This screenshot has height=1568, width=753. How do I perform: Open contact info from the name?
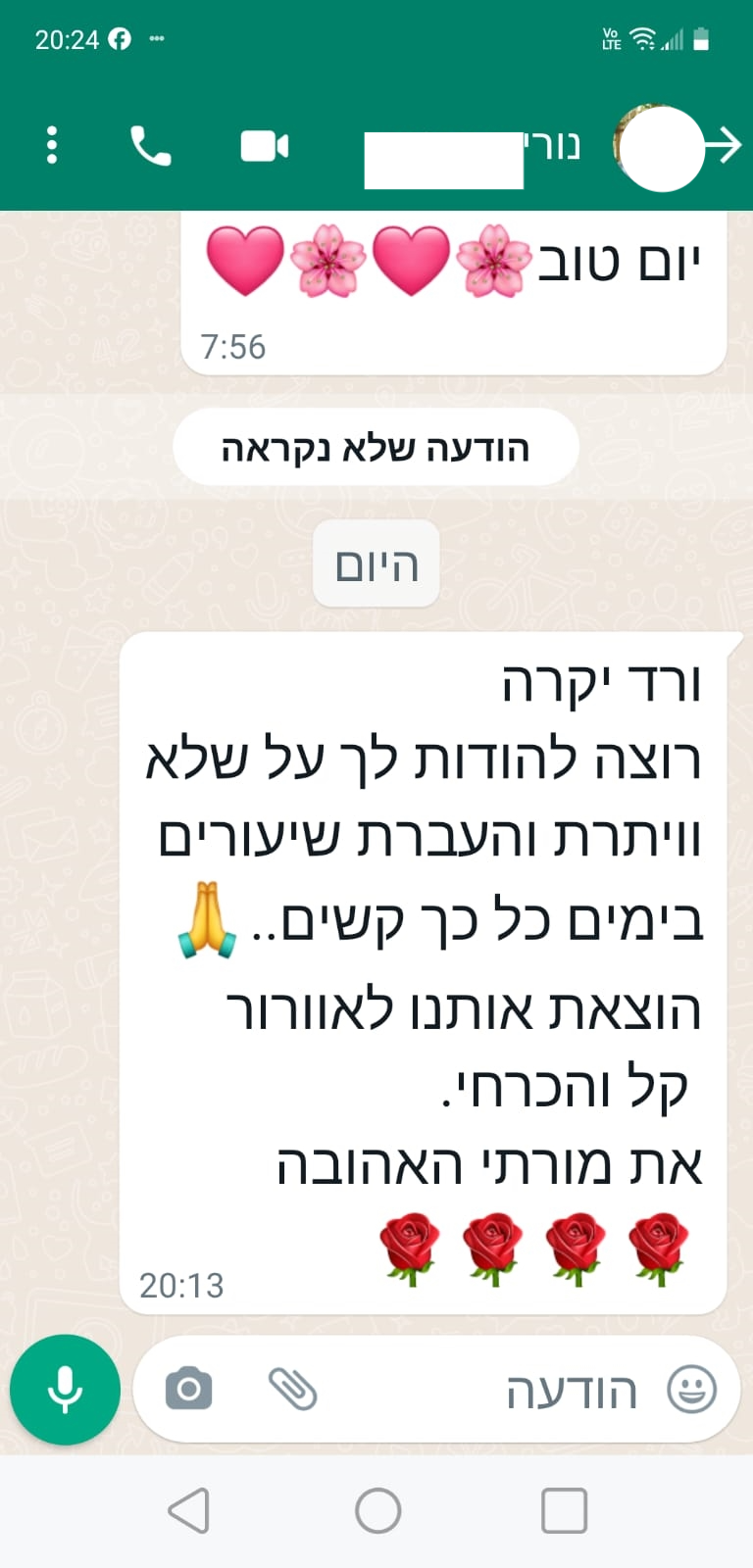(x=473, y=148)
